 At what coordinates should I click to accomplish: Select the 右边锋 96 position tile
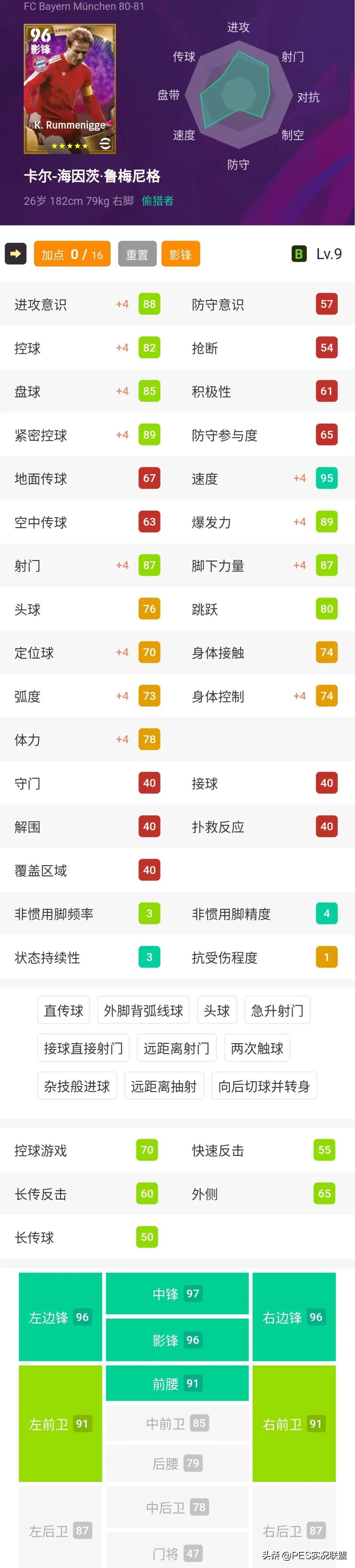(294, 1317)
